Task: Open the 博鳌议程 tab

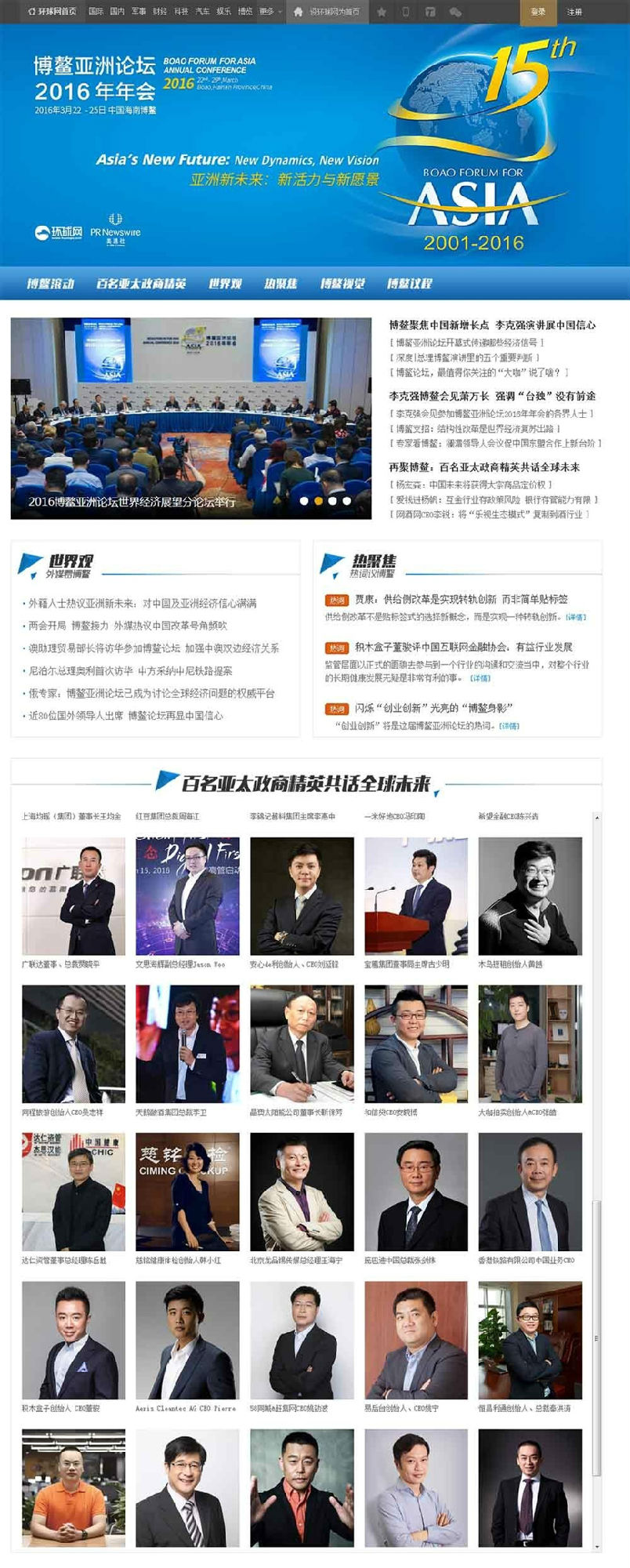Action: point(409,284)
